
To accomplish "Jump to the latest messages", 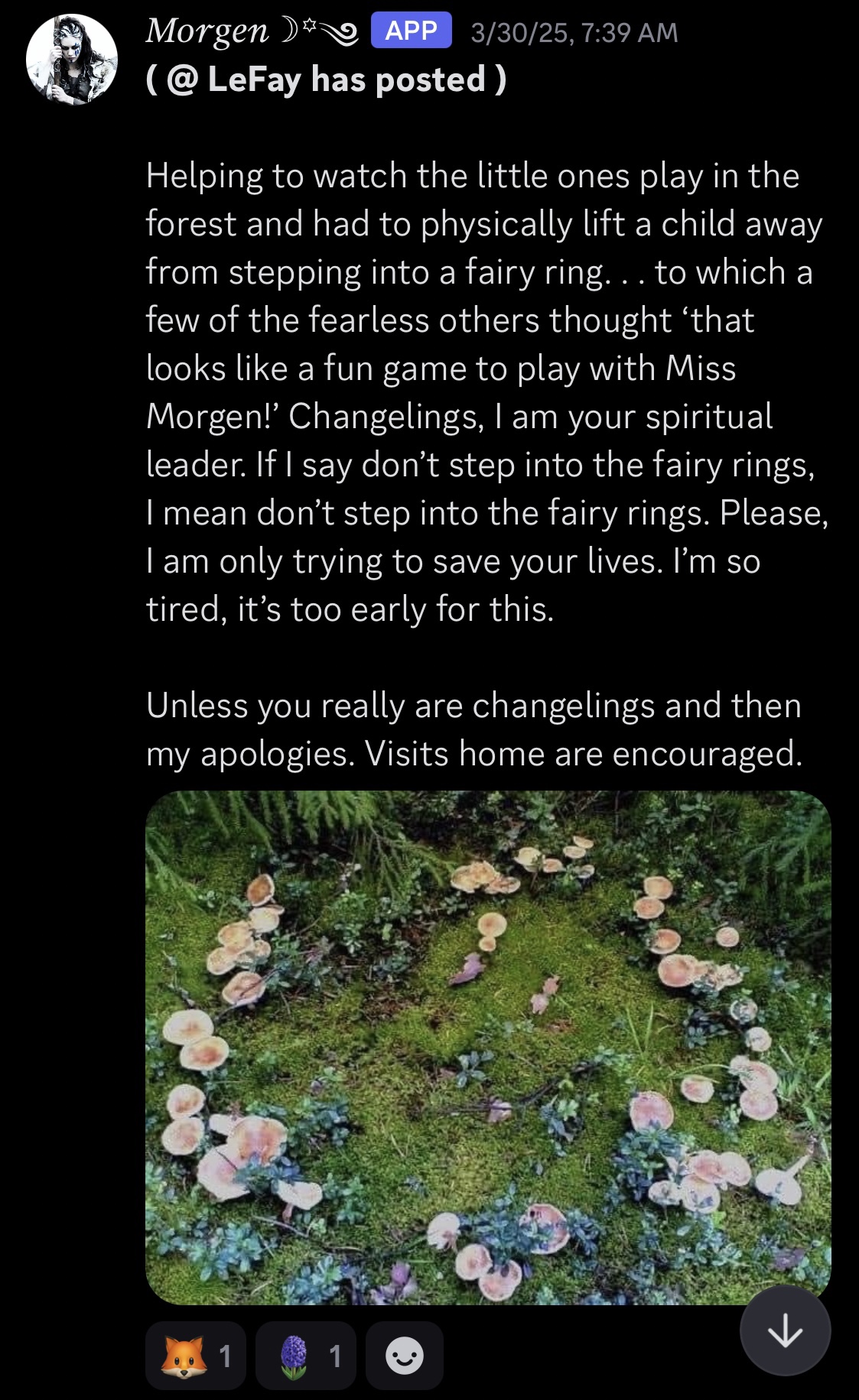I will (785, 1331).
